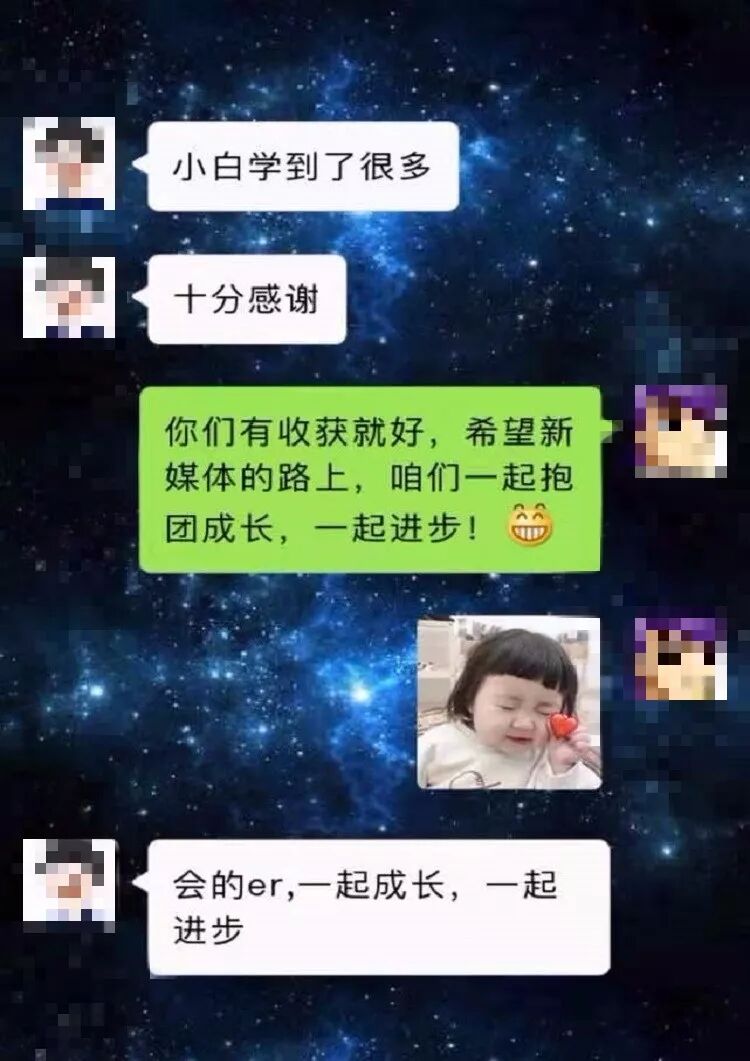Open the sender avatar beside "十分感谢"
The width and height of the screenshot is (750, 1061).
69,297
